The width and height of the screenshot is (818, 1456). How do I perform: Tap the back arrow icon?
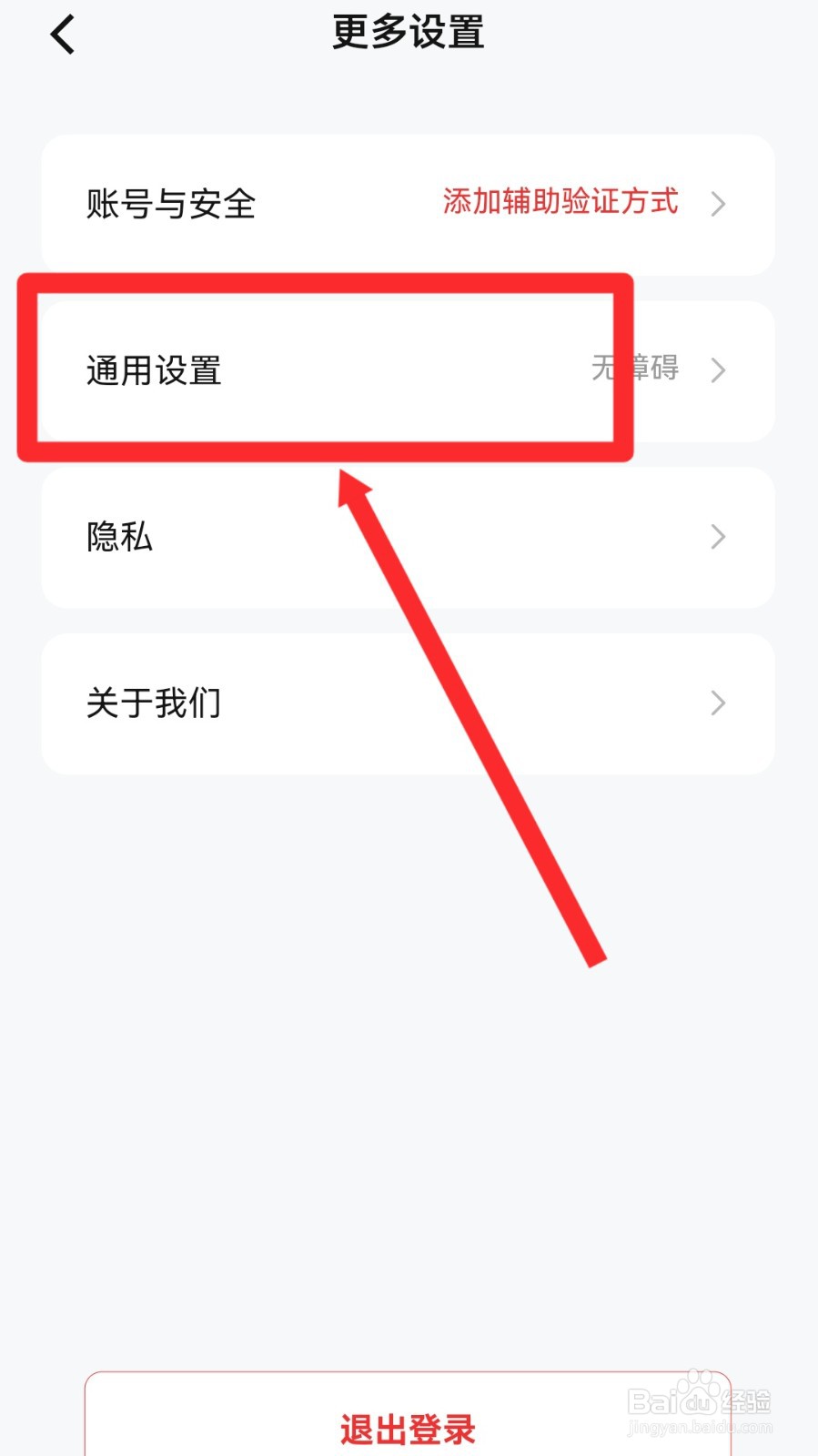coord(61,33)
